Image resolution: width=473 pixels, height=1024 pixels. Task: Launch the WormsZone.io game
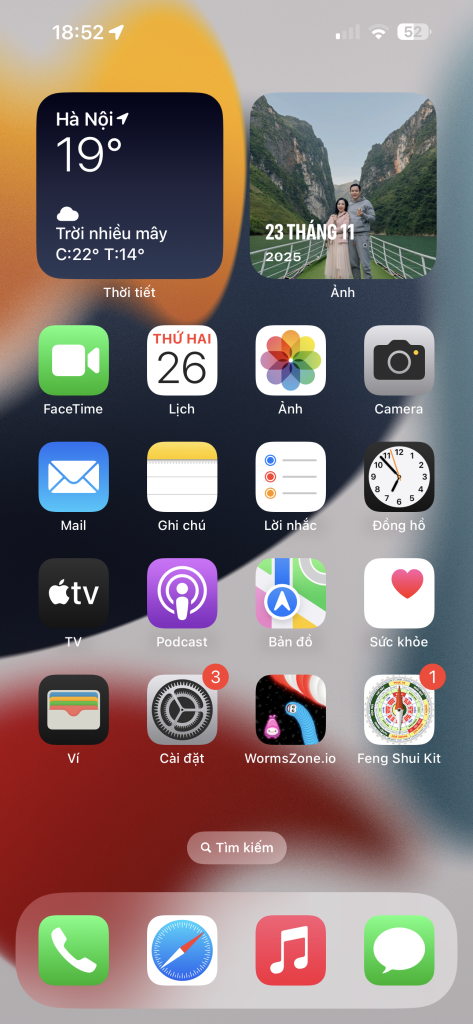tap(291, 710)
